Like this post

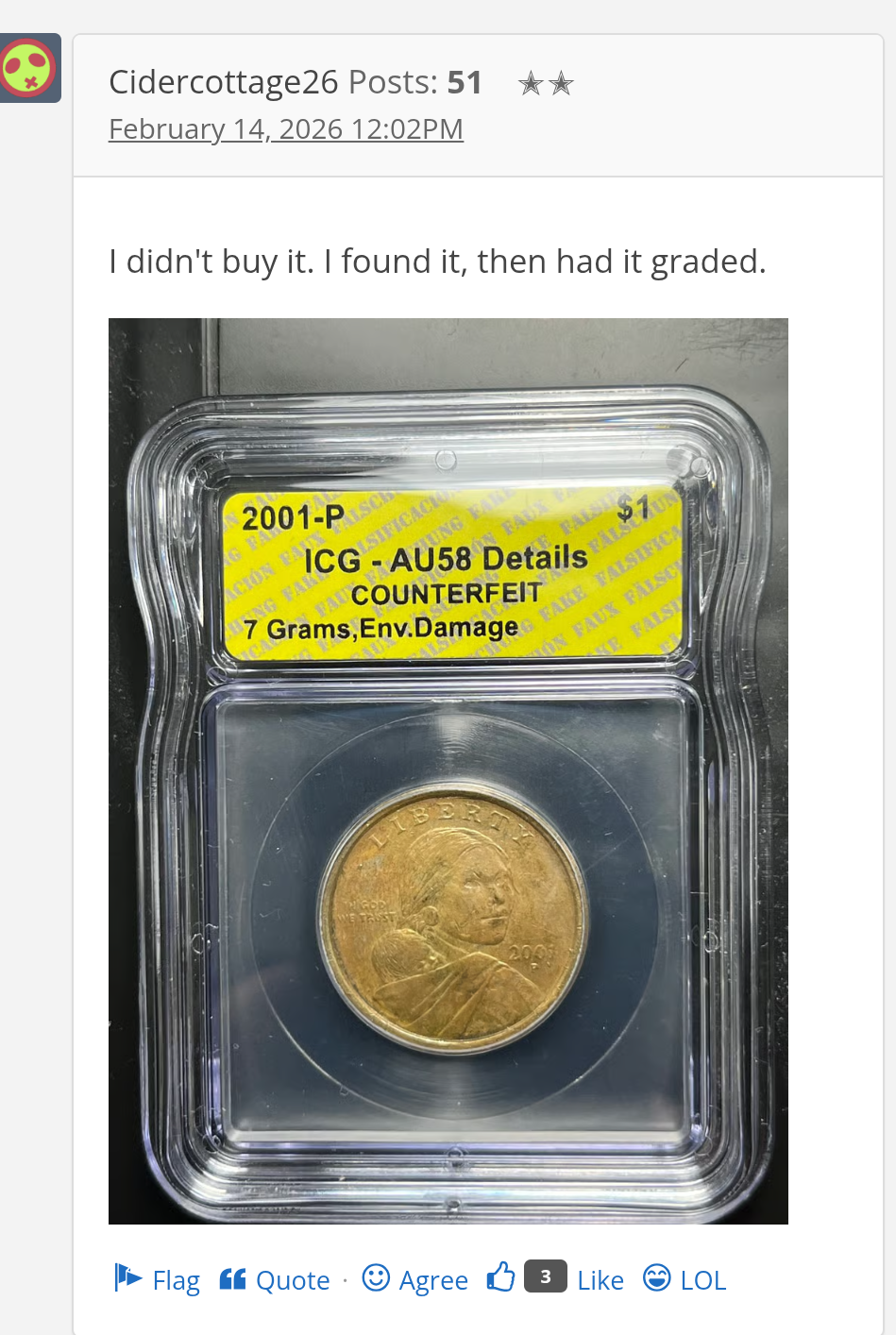(599, 1279)
